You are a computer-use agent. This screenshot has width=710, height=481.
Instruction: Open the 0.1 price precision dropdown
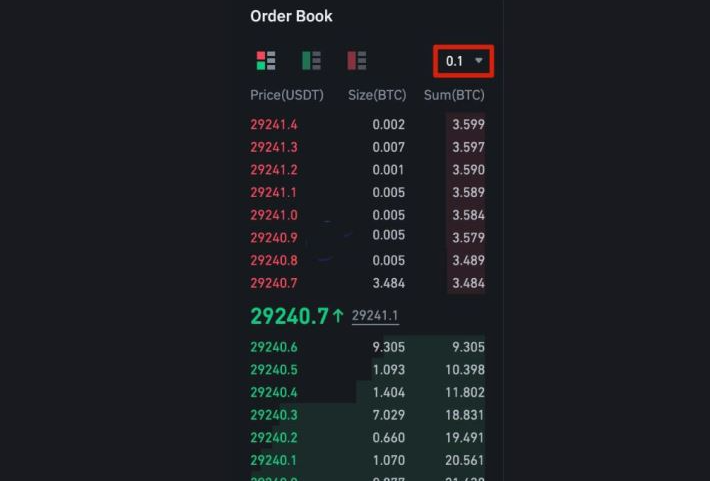464,61
